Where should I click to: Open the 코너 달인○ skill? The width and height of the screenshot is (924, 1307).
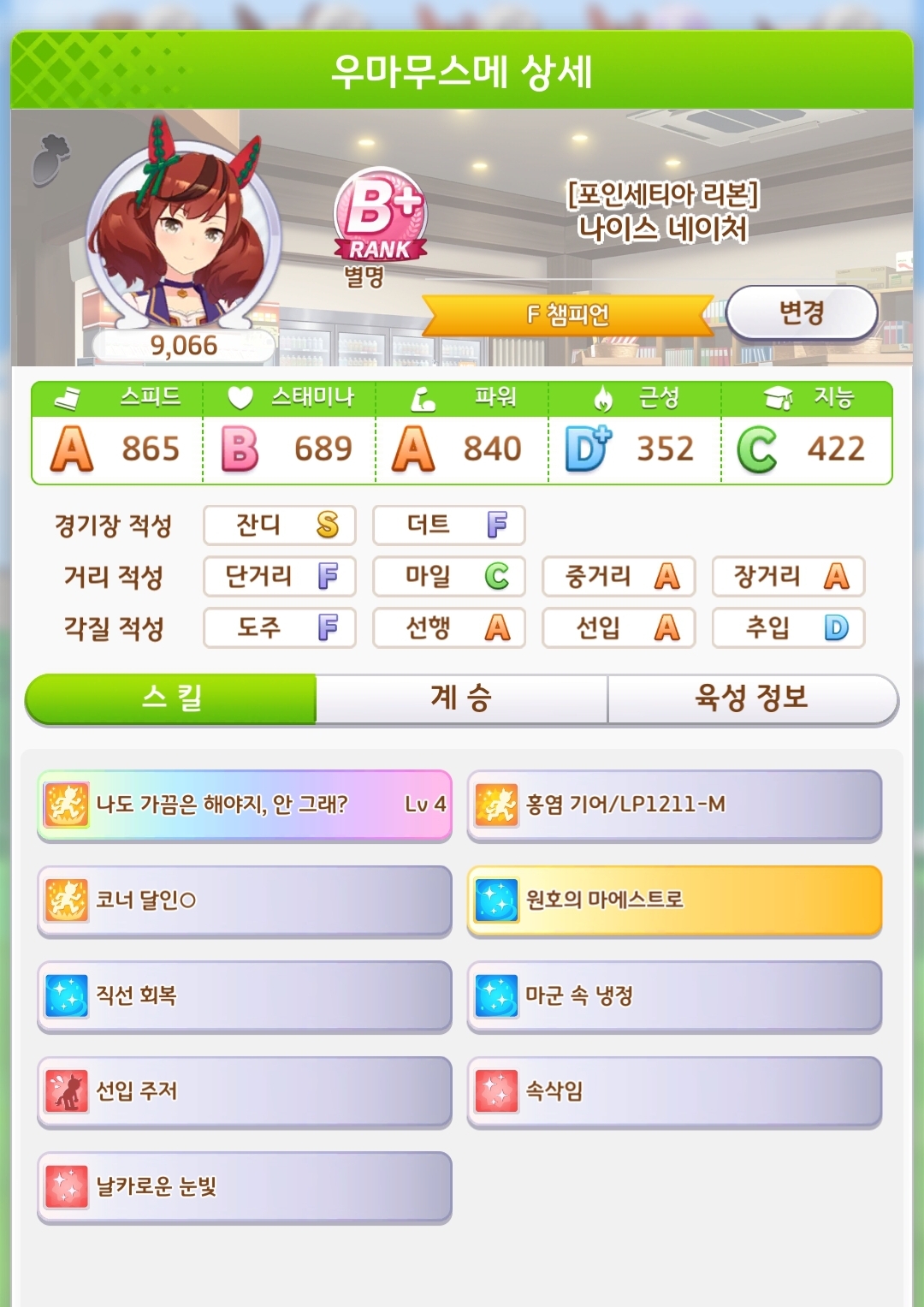(x=245, y=900)
